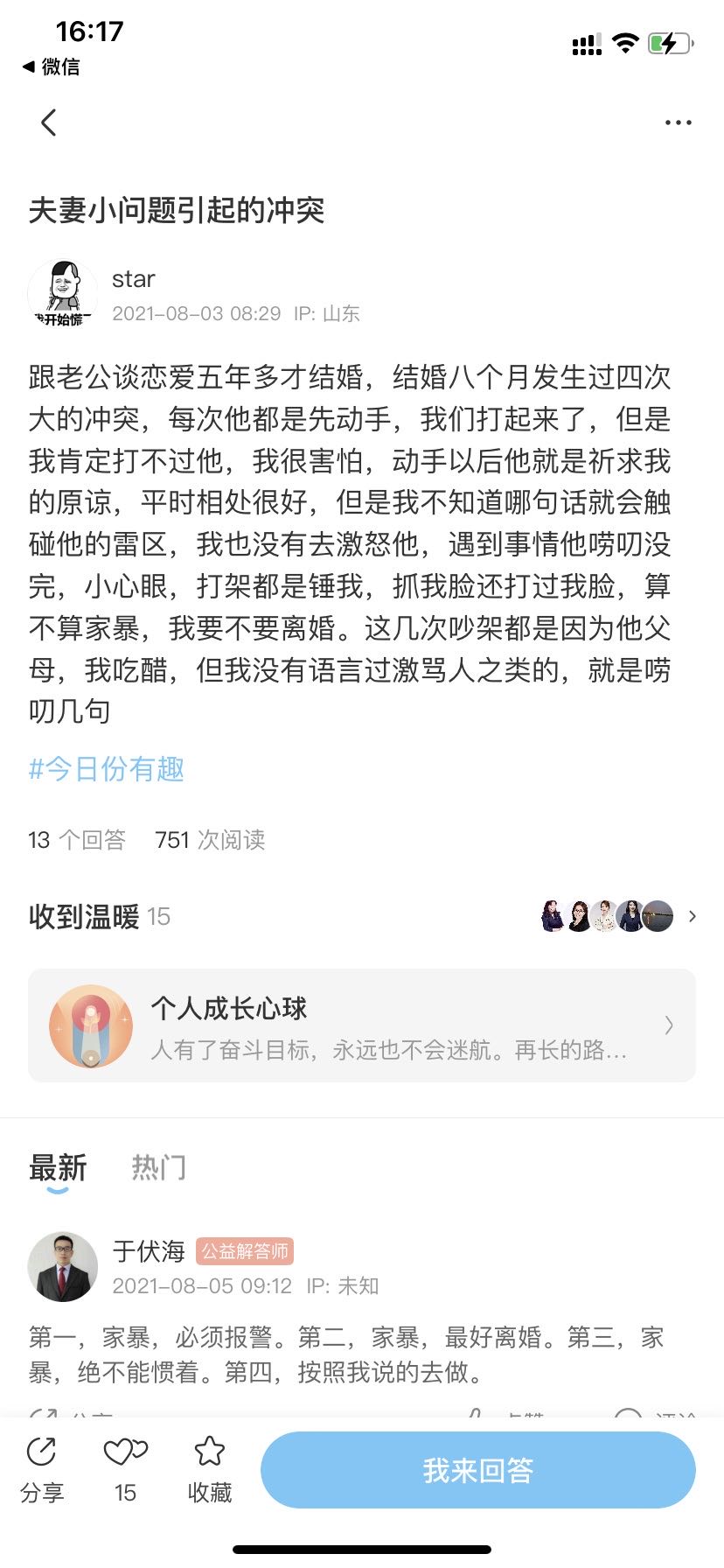Viewport: 724px width, 1568px height.
Task: Open star's profile avatar
Action: pos(63,294)
